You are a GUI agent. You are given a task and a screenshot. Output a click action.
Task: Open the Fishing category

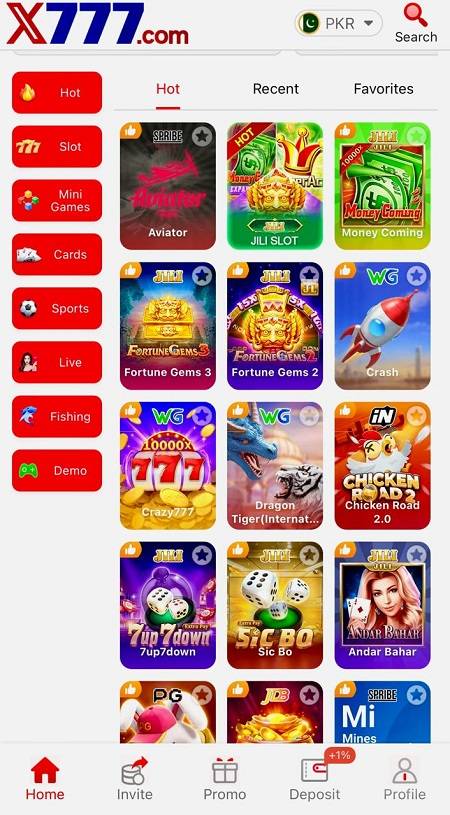tap(57, 416)
